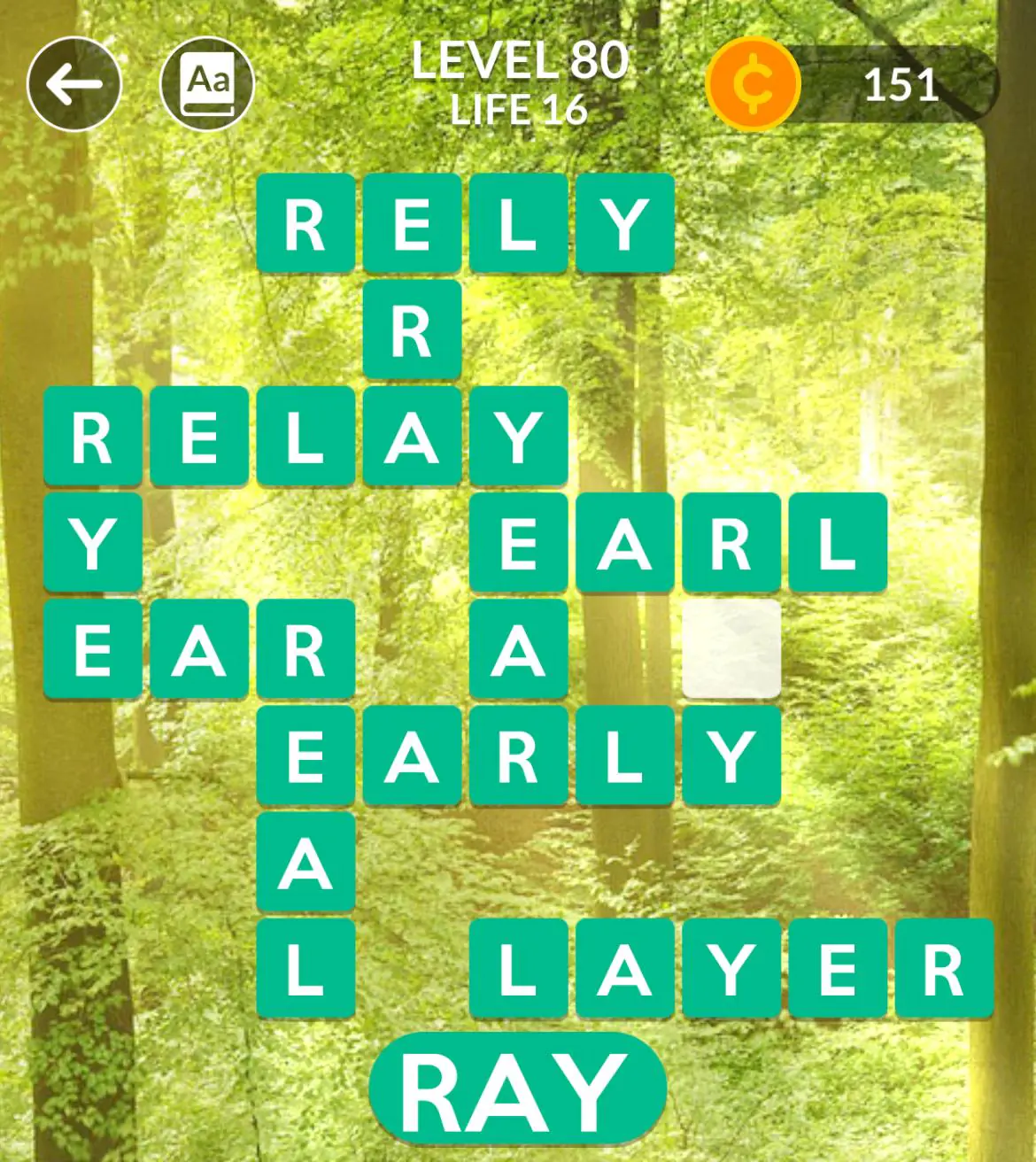1036x1162 pixels.
Task: Tap the empty white crossword tile
Action: pyautogui.click(x=731, y=648)
